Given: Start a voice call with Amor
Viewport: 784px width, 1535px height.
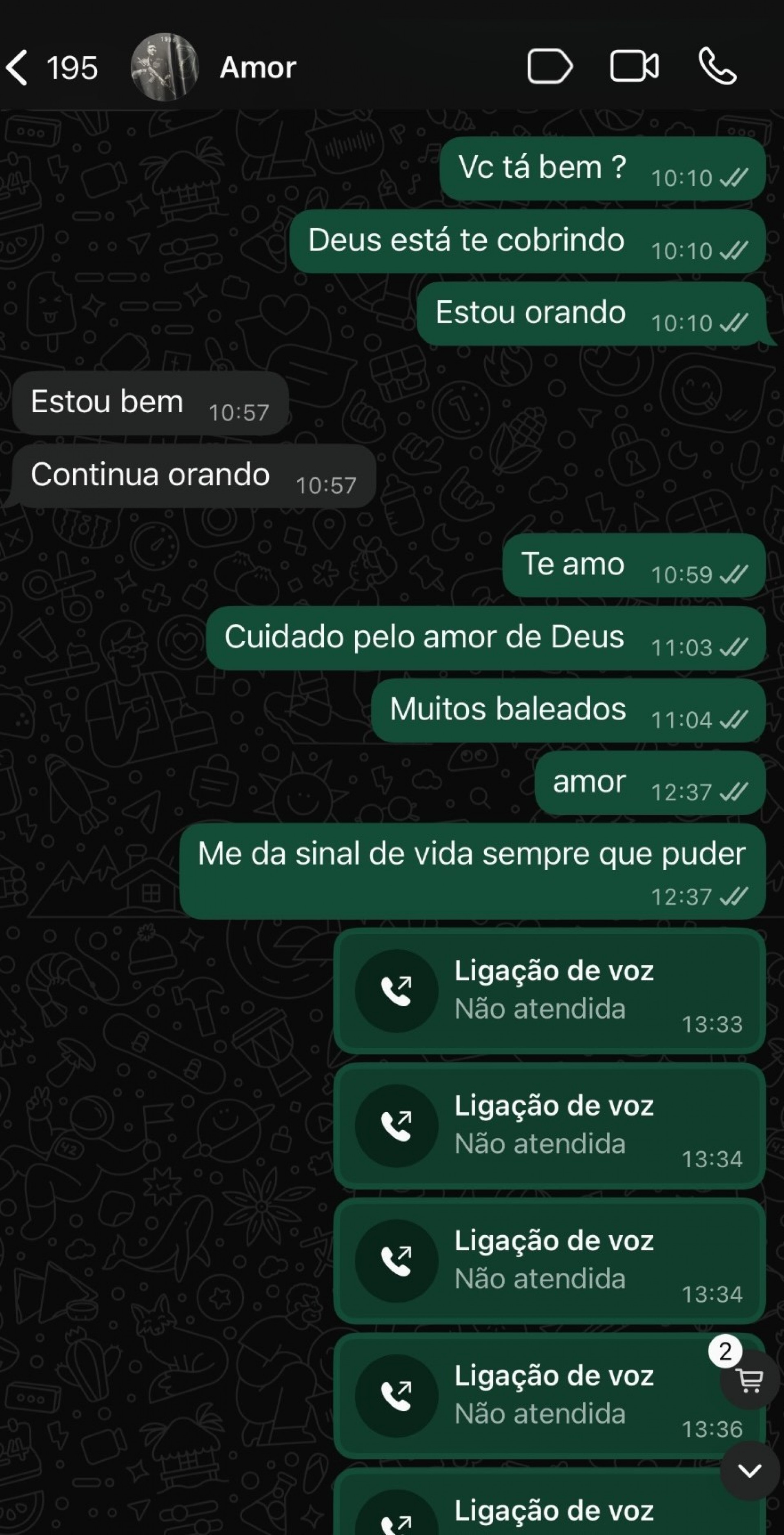Looking at the screenshot, I should click(717, 66).
